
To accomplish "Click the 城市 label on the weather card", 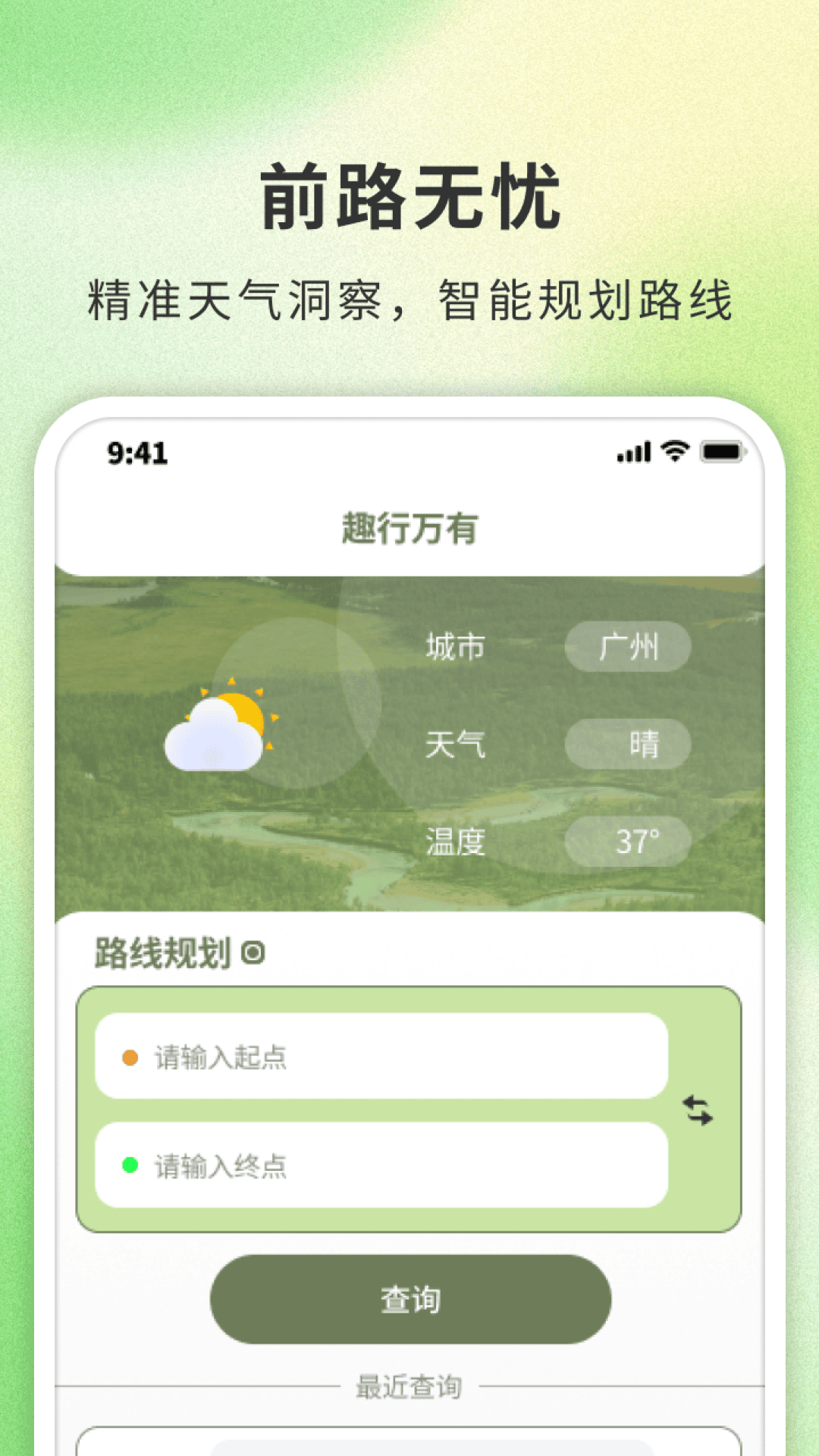I will pos(455,648).
